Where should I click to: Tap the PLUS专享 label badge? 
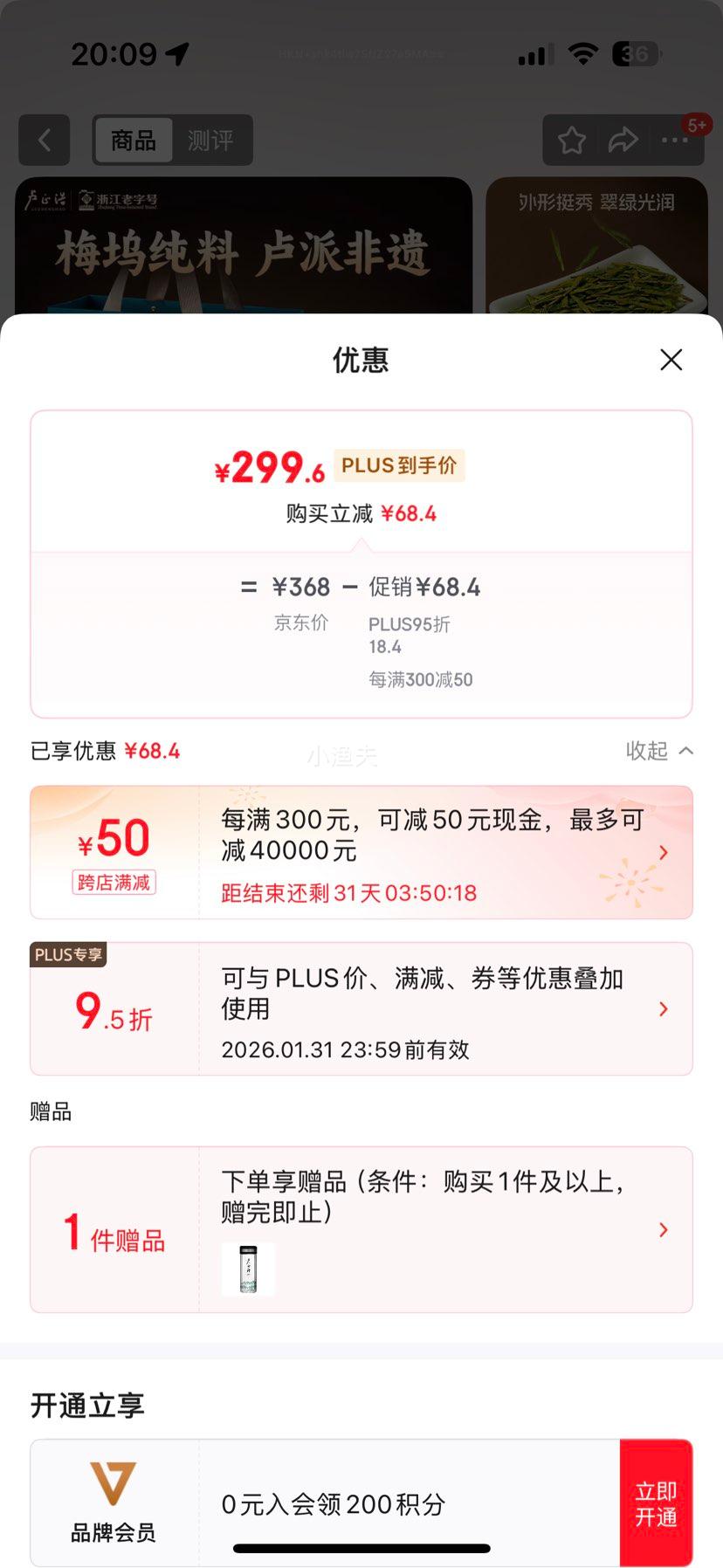click(68, 955)
